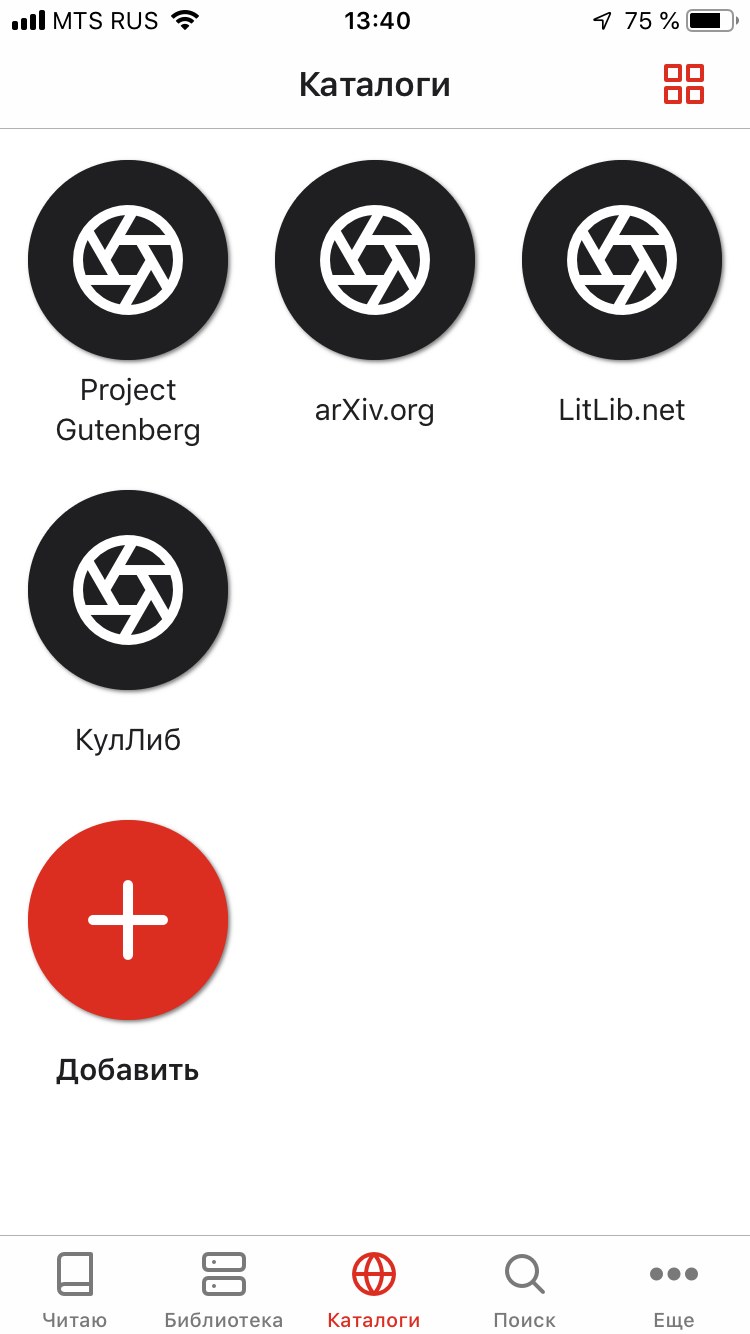Toggle the grid view layout icon
The image size is (750, 1334).
point(684,84)
